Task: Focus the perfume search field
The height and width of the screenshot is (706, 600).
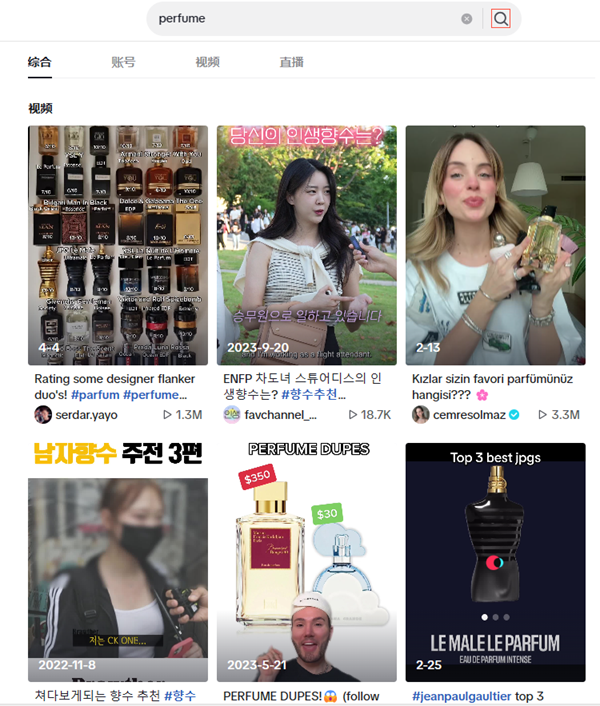Action: click(x=300, y=19)
